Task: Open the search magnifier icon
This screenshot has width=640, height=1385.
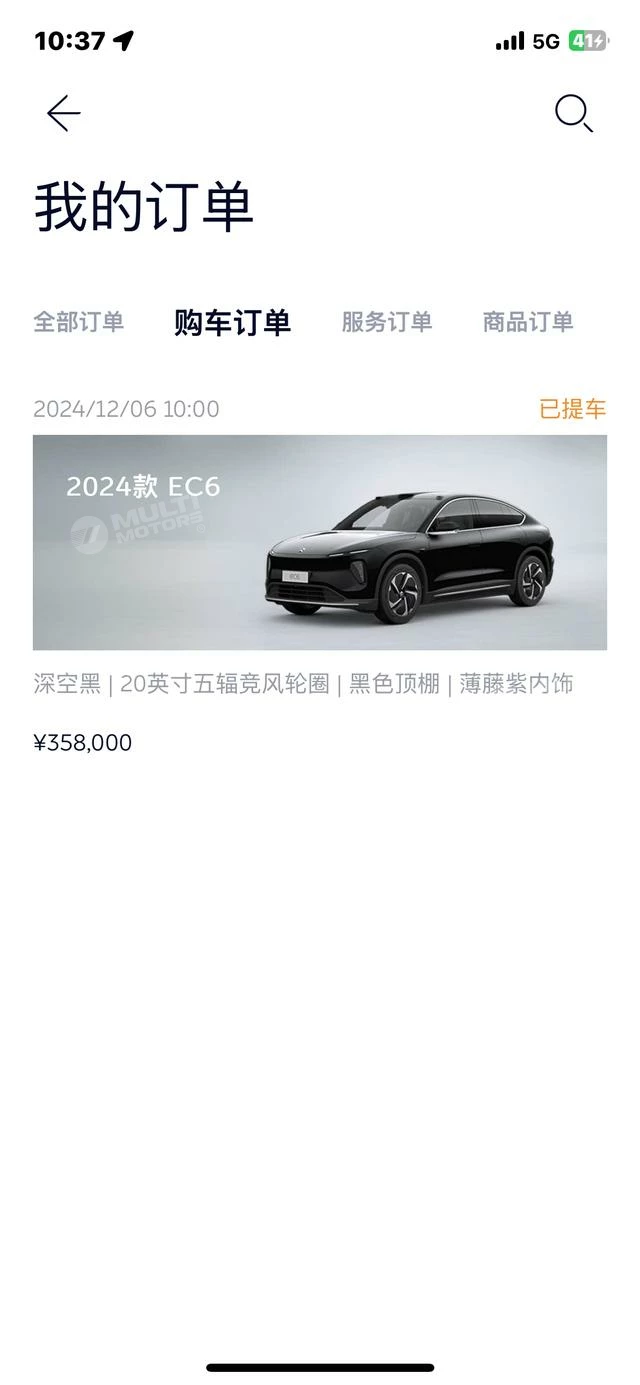Action: click(x=574, y=113)
